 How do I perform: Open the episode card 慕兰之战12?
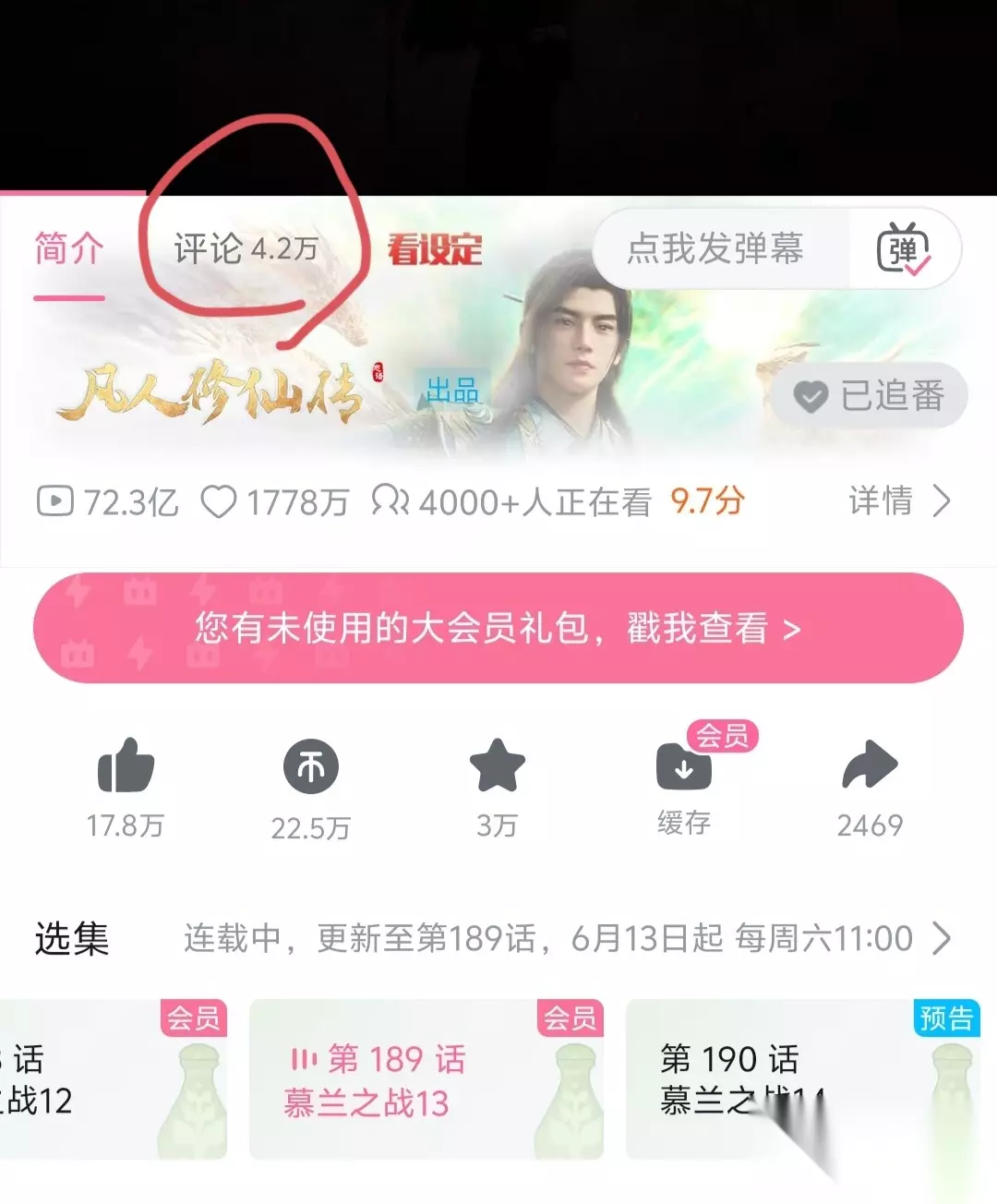113,1079
